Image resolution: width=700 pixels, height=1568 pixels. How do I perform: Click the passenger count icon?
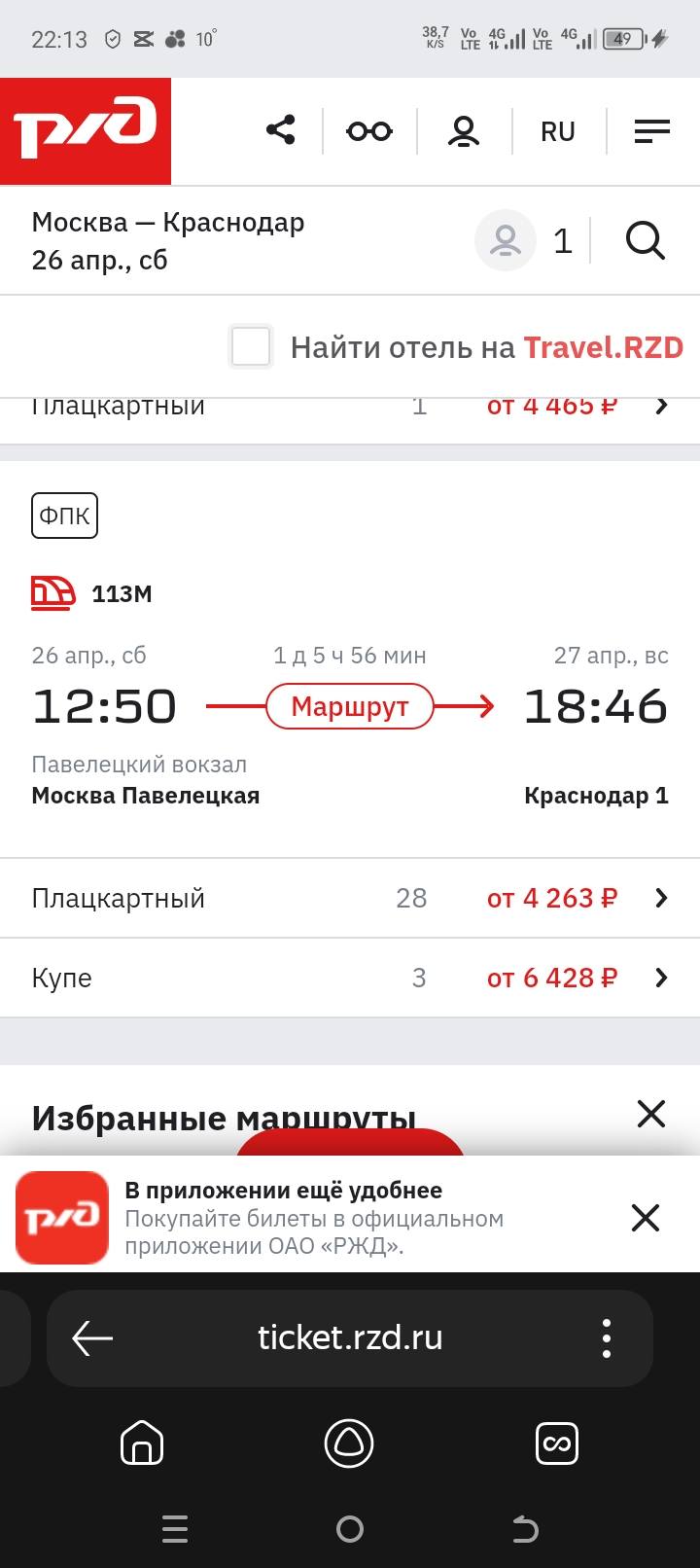505,240
